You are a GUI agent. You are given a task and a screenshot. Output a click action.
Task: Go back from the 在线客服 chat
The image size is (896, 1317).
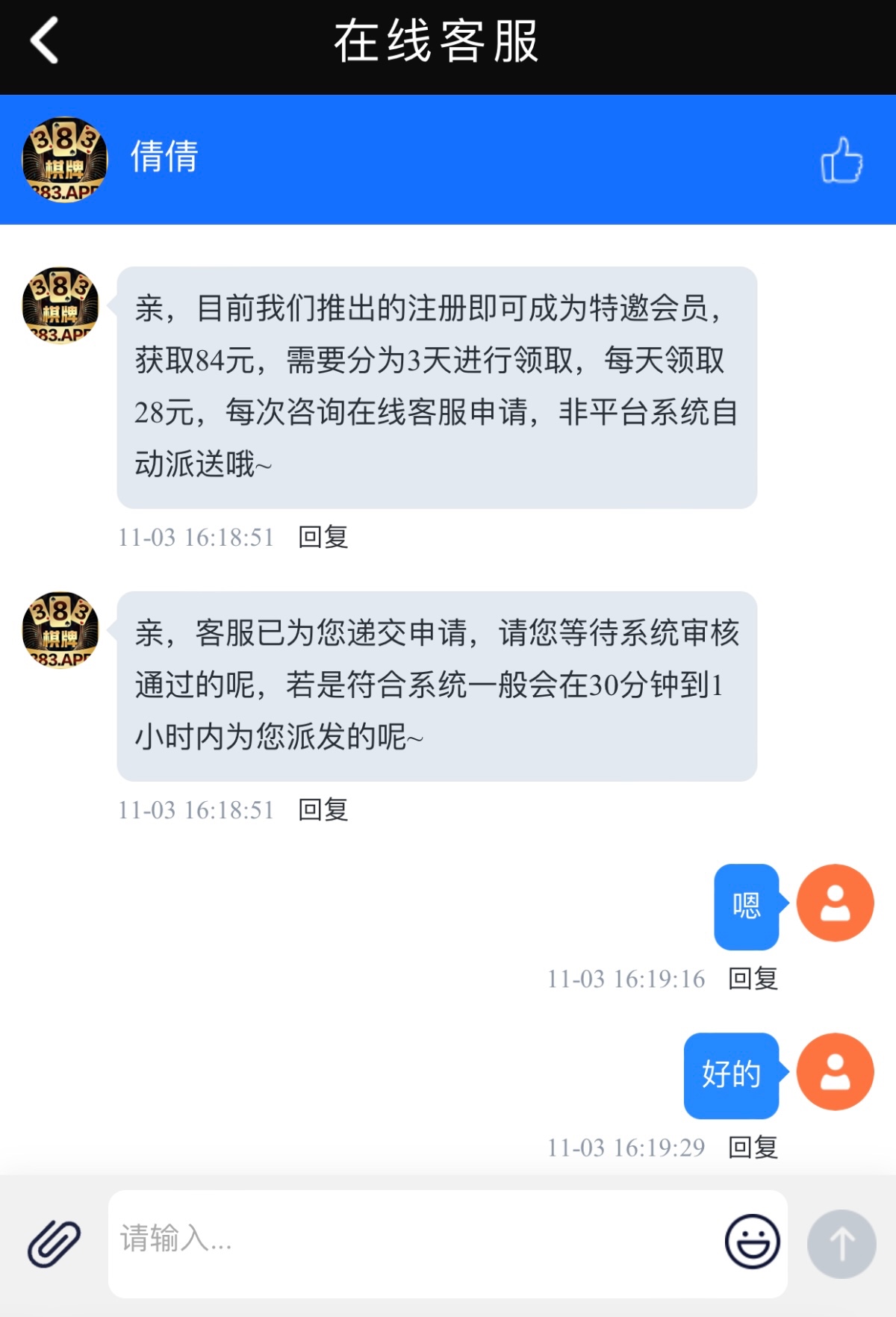click(x=45, y=41)
